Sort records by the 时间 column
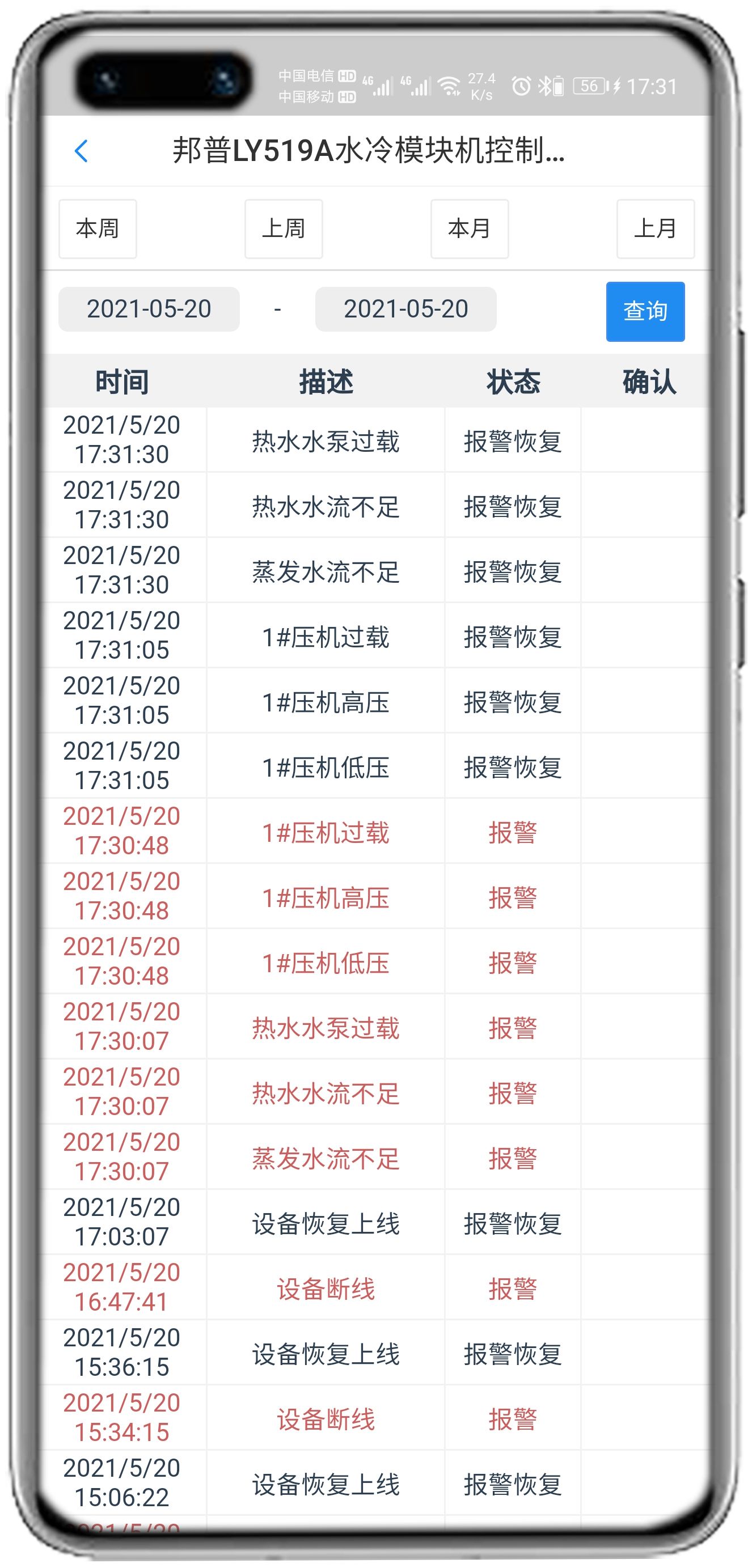This screenshot has height=1568, width=752. [122, 380]
